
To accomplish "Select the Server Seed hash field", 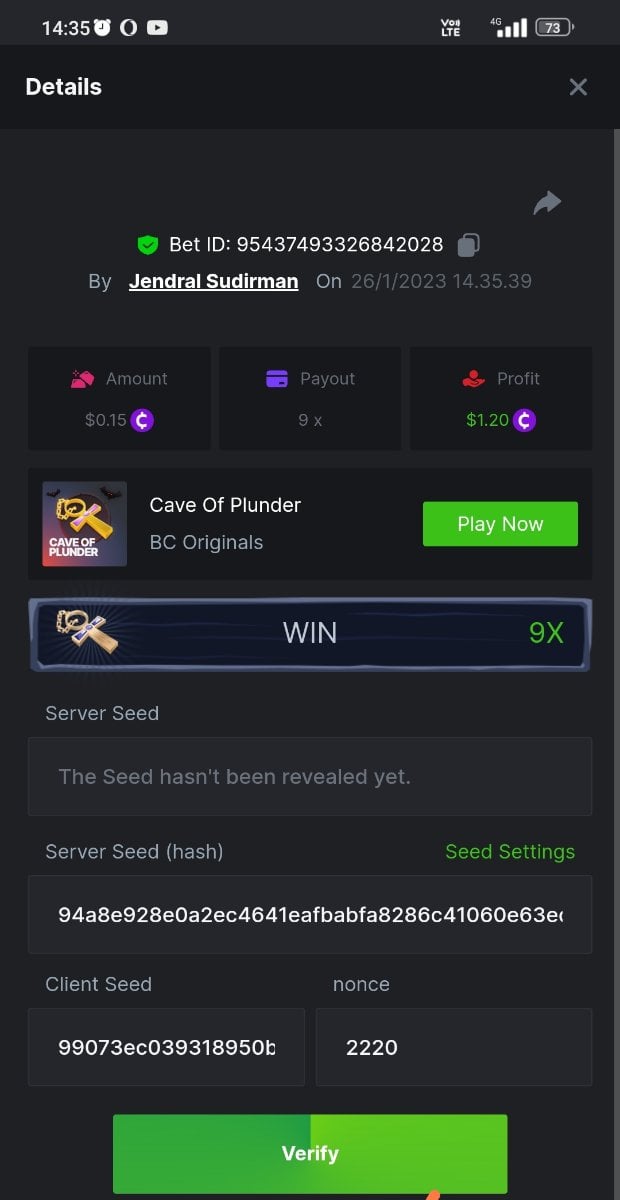I will (310, 914).
